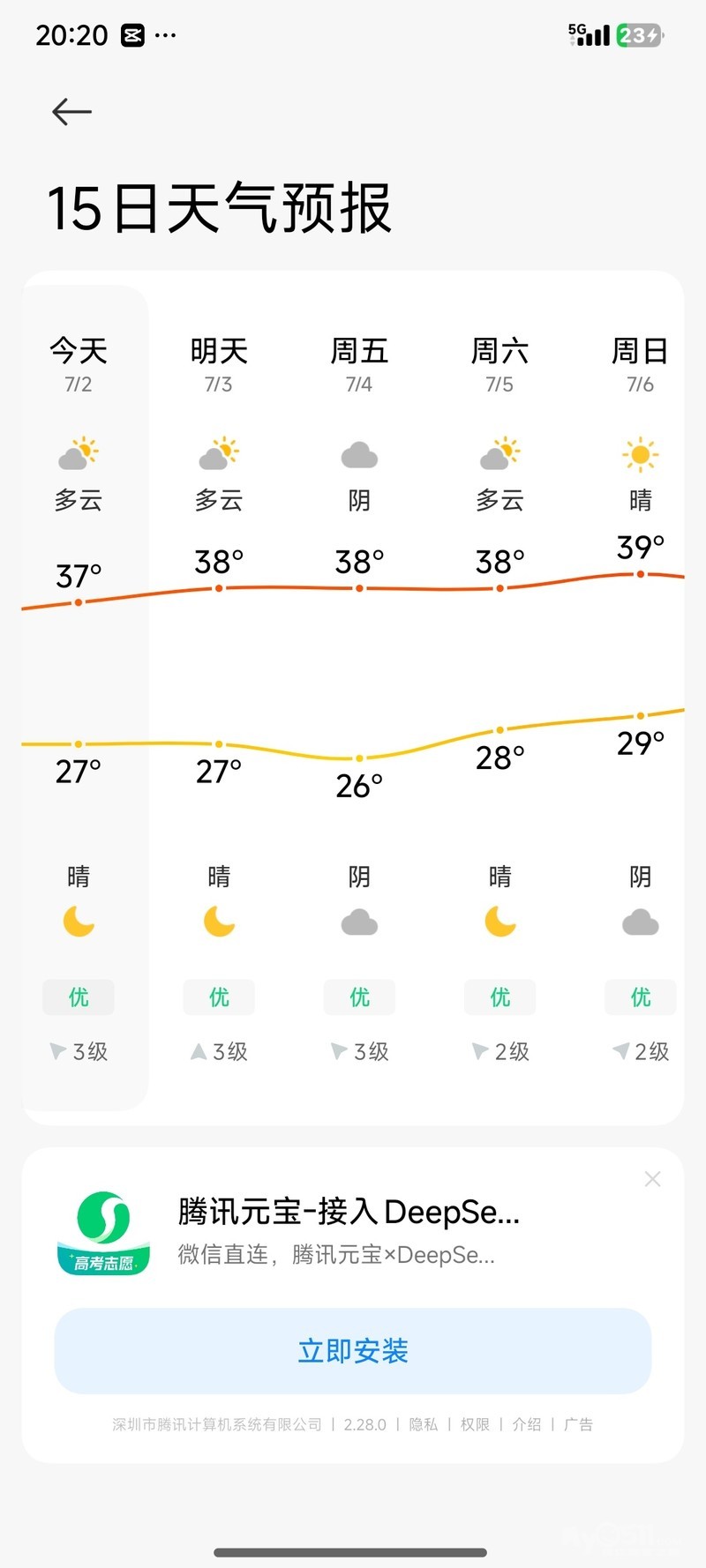Screen dimensions: 706x1568
Task: Open the 权限 link in the ad footer
Action: pos(475,1424)
